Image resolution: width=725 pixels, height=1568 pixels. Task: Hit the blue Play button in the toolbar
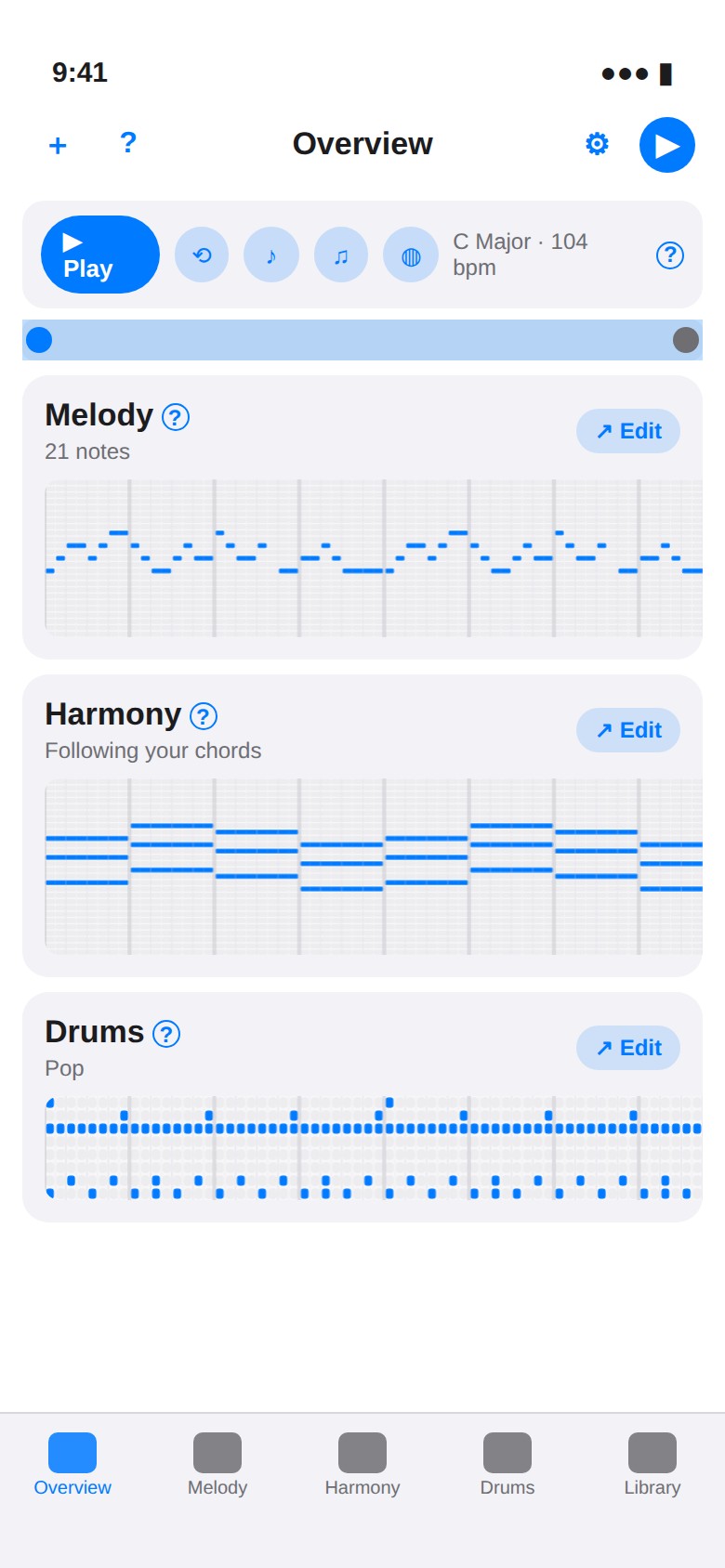coord(100,255)
